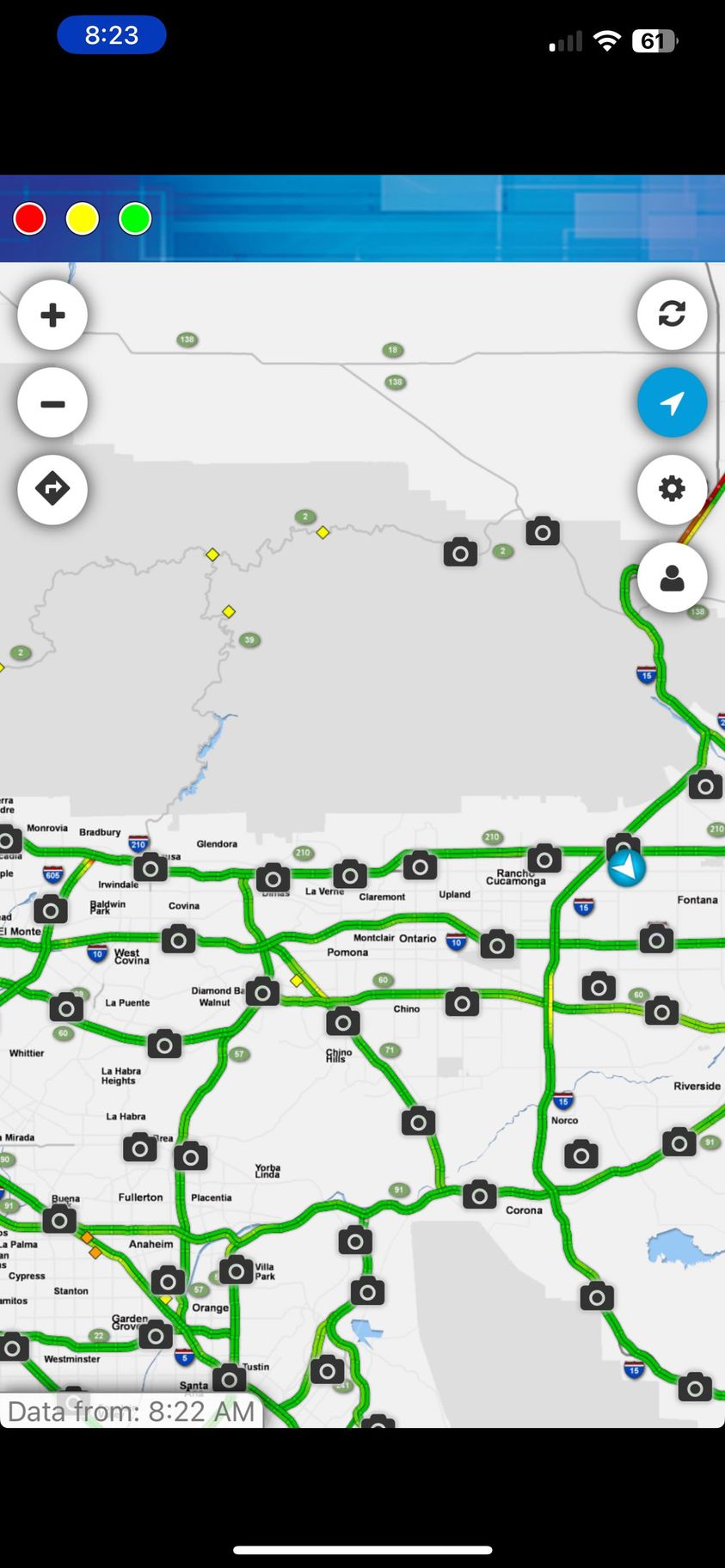Image resolution: width=725 pixels, height=1568 pixels.
Task: Select the red traffic filter circle
Action: click(x=30, y=219)
